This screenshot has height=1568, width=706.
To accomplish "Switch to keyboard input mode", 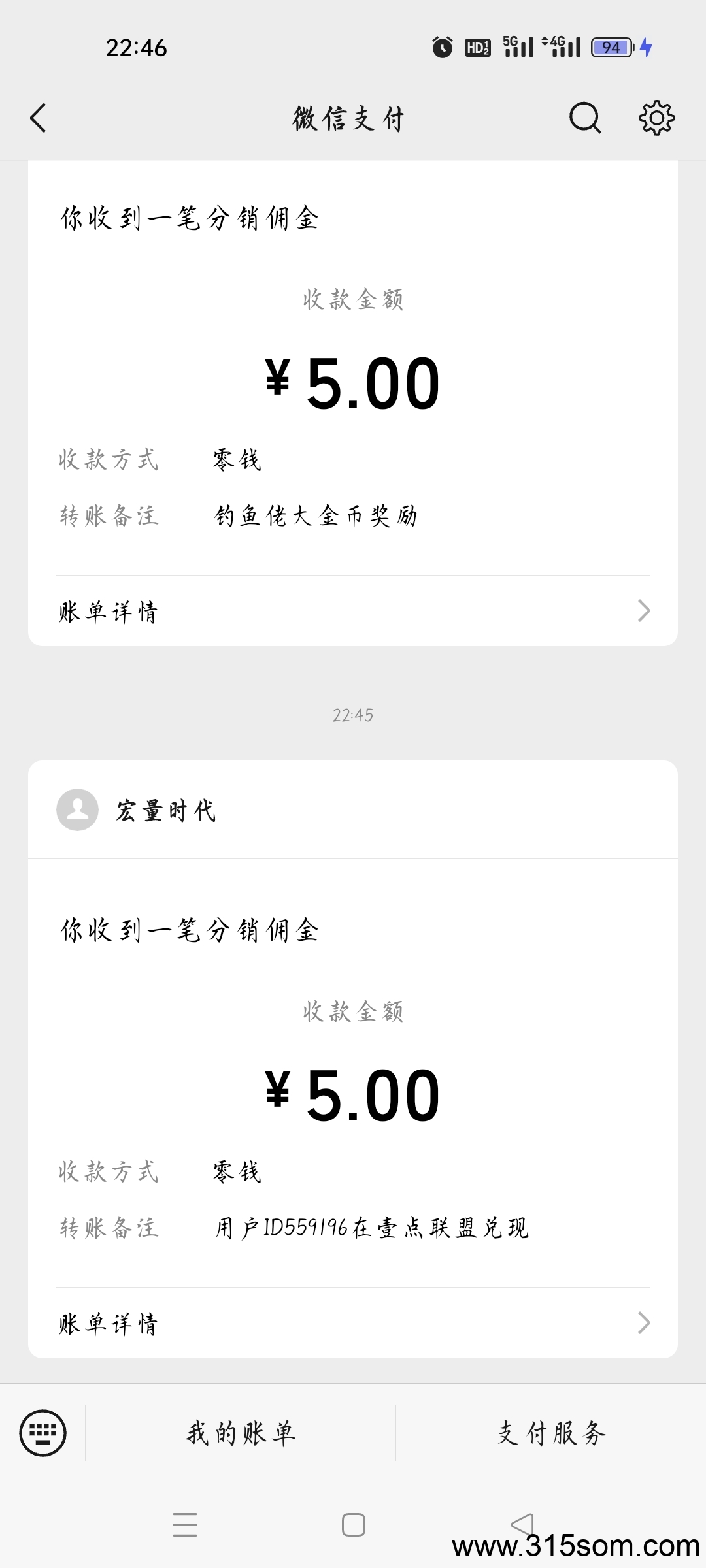I will 43,1433.
